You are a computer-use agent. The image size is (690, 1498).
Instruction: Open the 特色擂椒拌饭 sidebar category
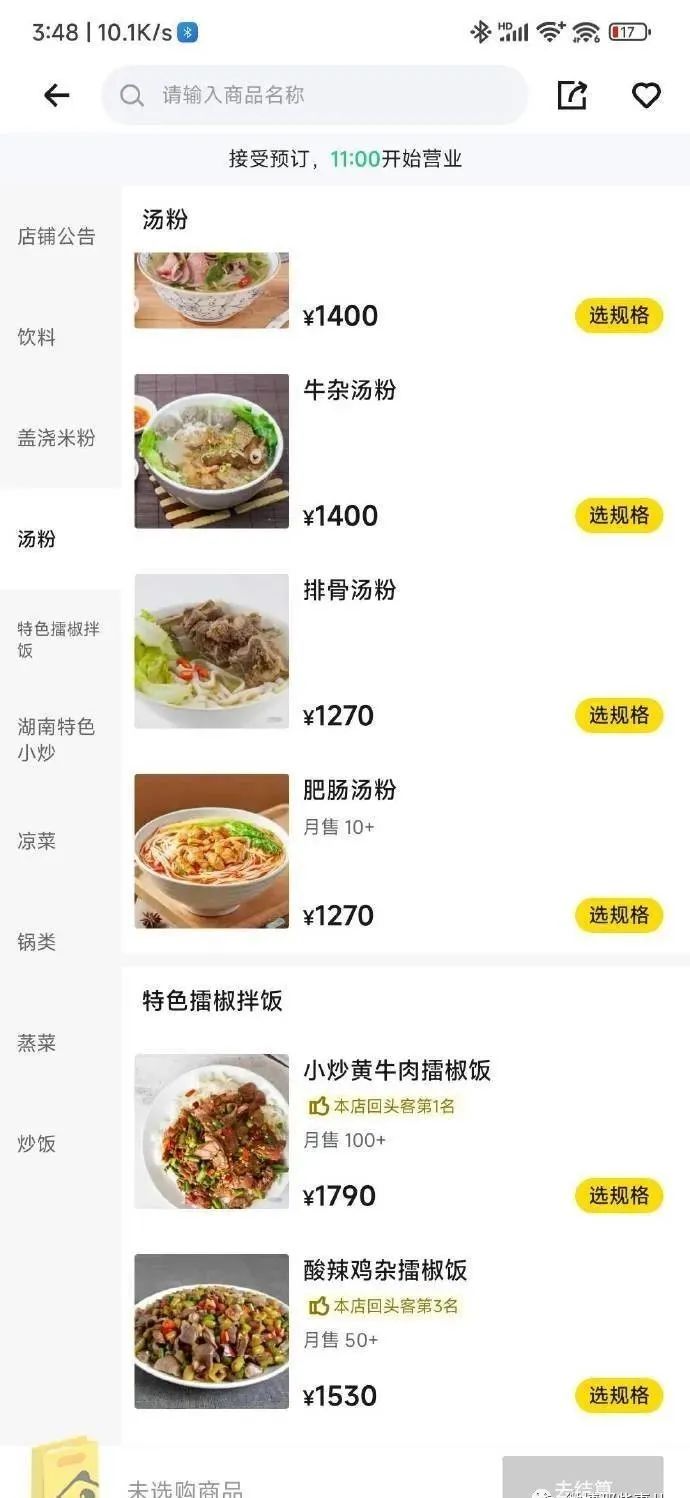[x=58, y=640]
